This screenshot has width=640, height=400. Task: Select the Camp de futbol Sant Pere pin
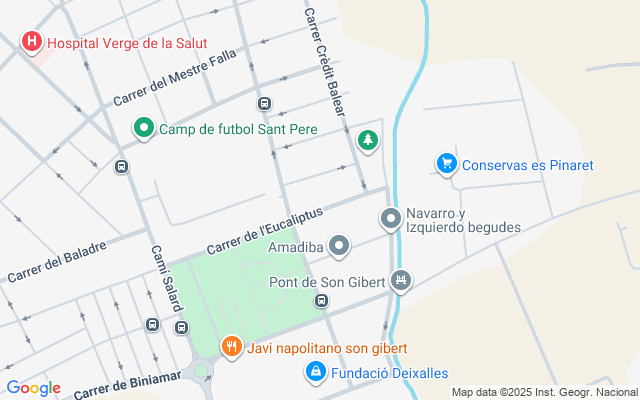pos(143,128)
